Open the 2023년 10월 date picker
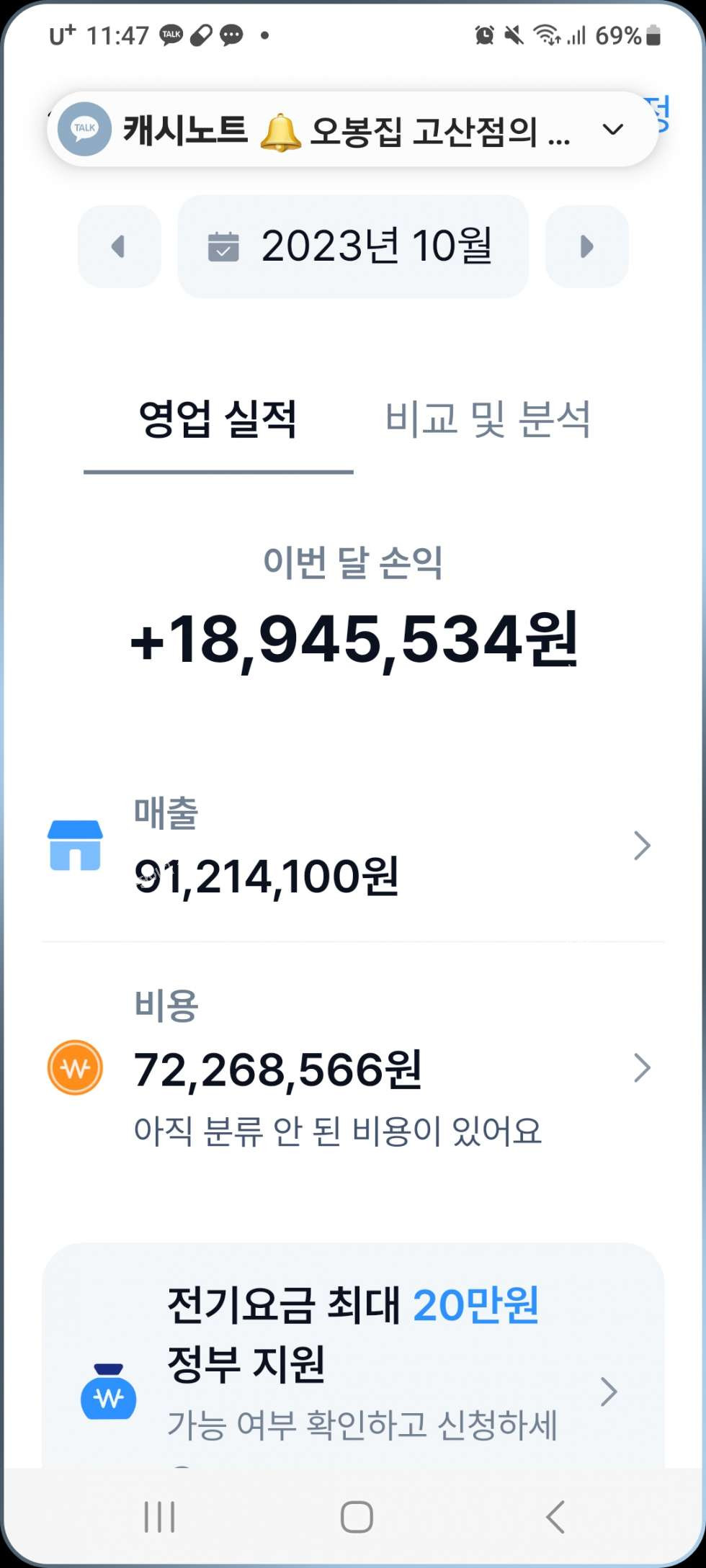706x1568 pixels. pos(353,246)
